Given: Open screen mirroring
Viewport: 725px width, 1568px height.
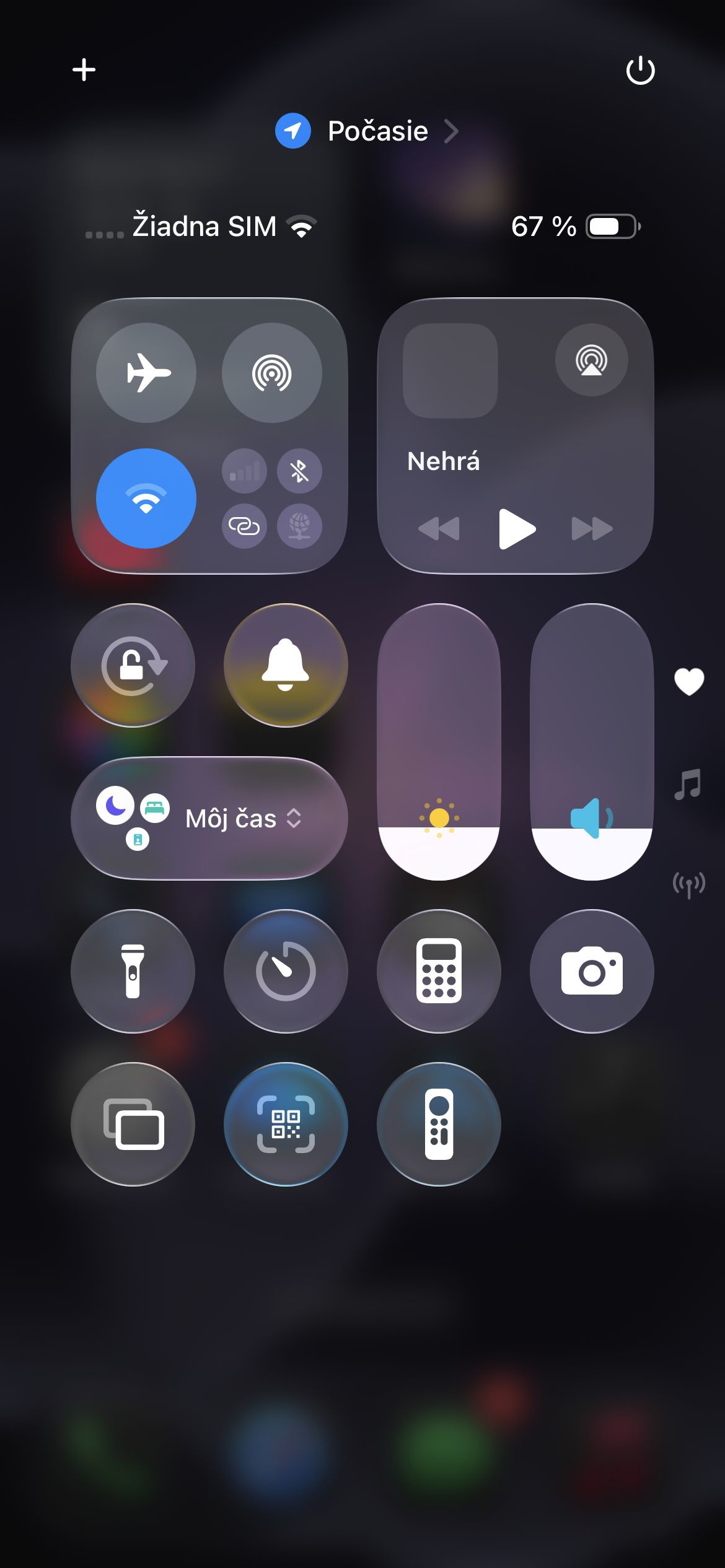Looking at the screenshot, I should [x=133, y=1124].
